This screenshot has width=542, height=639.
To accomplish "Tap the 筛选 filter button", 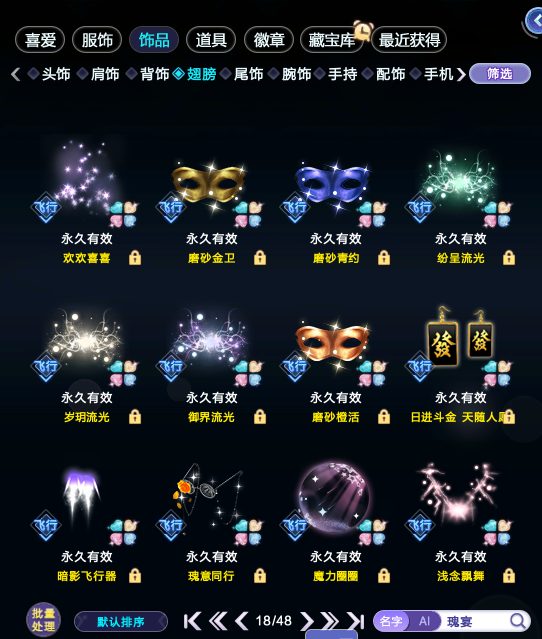I will coord(500,74).
